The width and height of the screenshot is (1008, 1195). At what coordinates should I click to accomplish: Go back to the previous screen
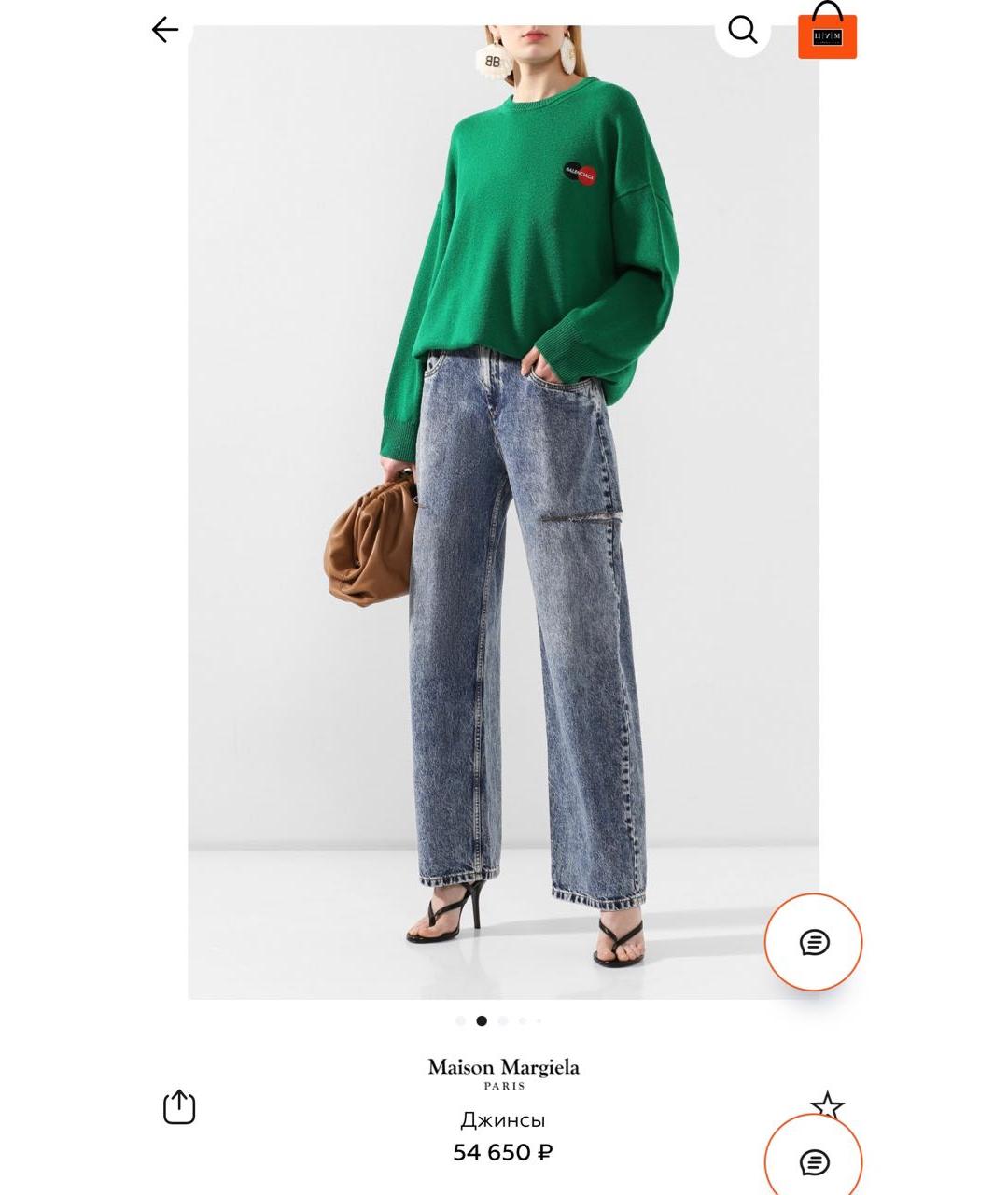[165, 30]
